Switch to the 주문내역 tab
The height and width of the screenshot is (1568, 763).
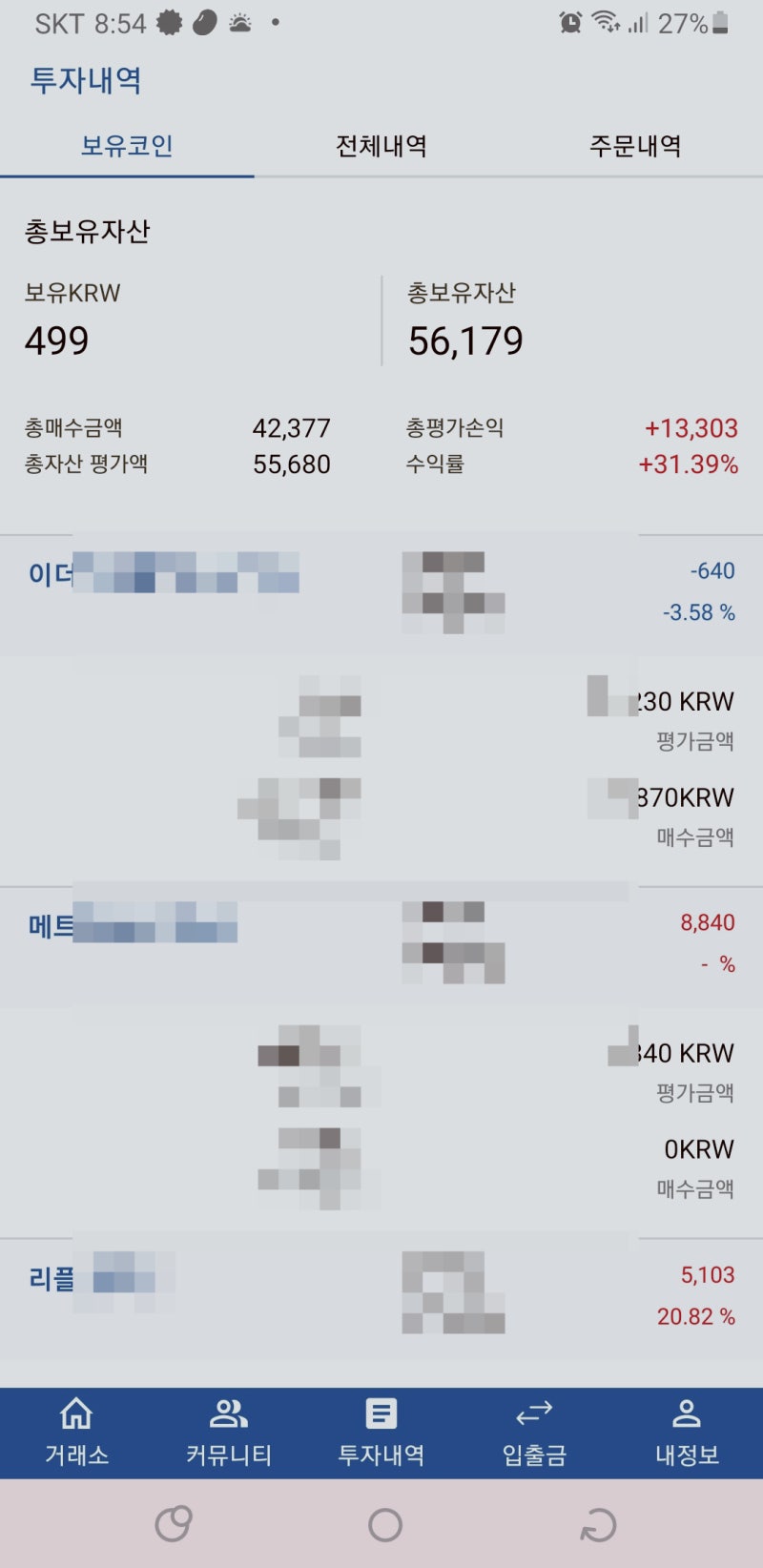coord(635,145)
